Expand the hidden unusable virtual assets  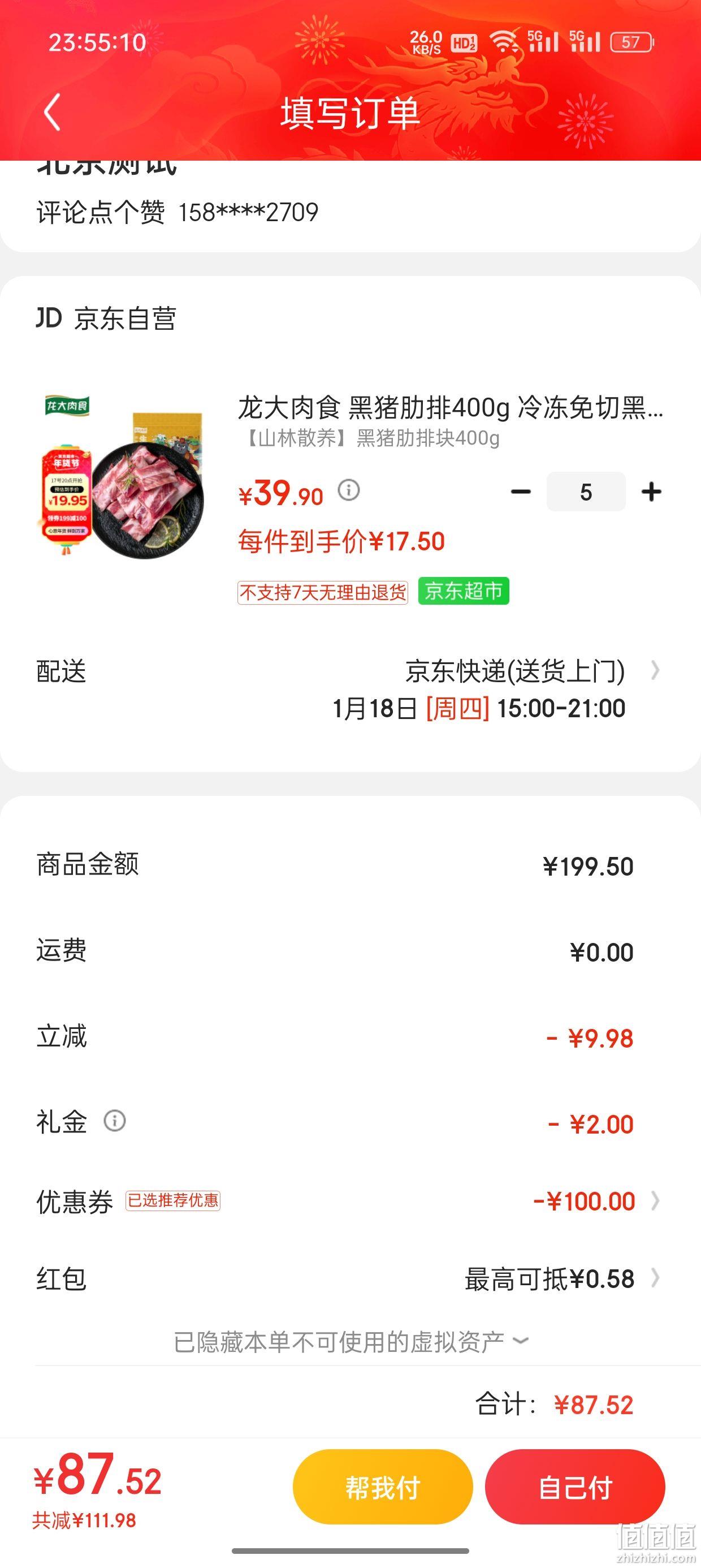pos(350,1342)
